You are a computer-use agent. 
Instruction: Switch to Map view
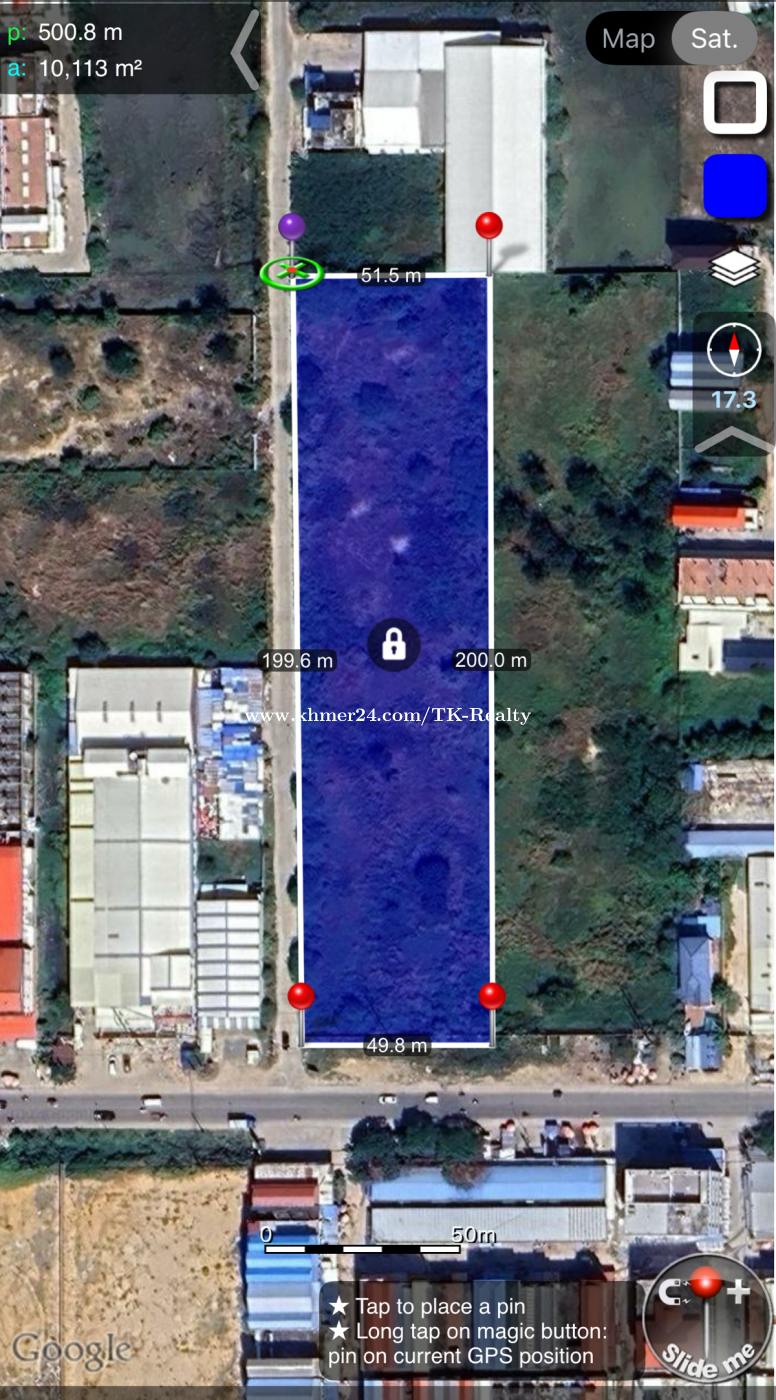click(x=628, y=39)
